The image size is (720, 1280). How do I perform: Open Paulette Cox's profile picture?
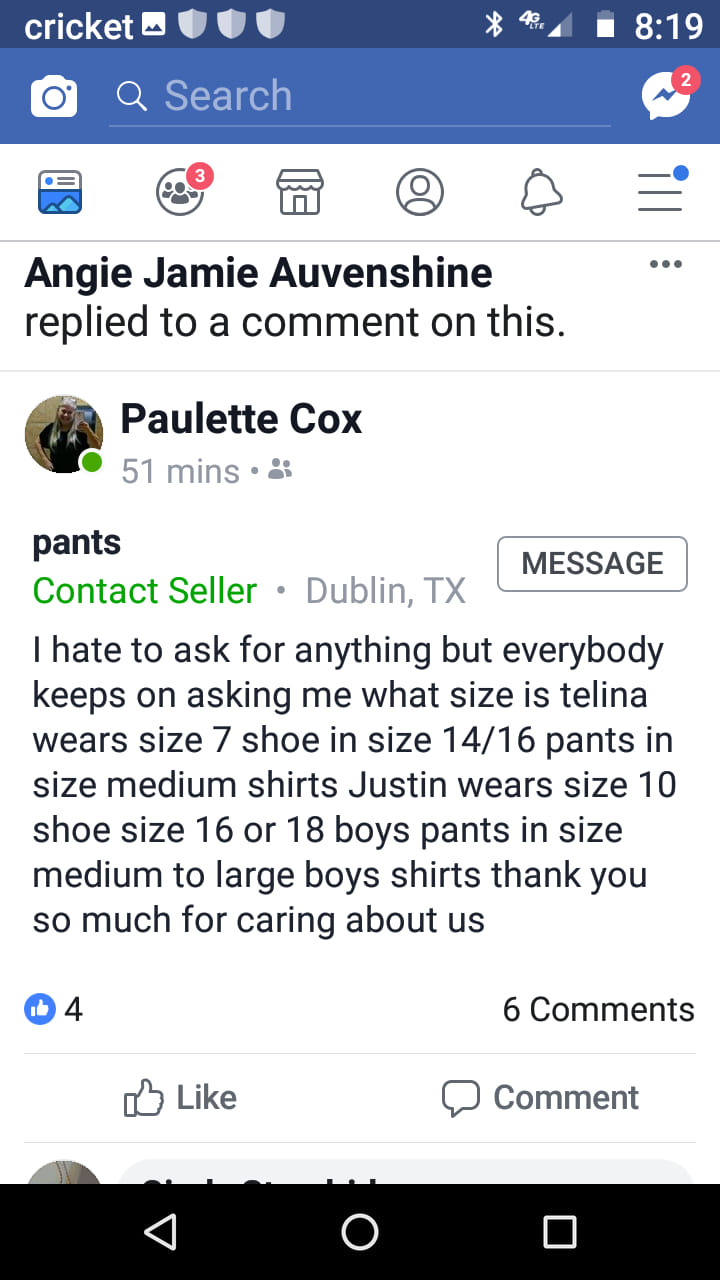click(63, 434)
